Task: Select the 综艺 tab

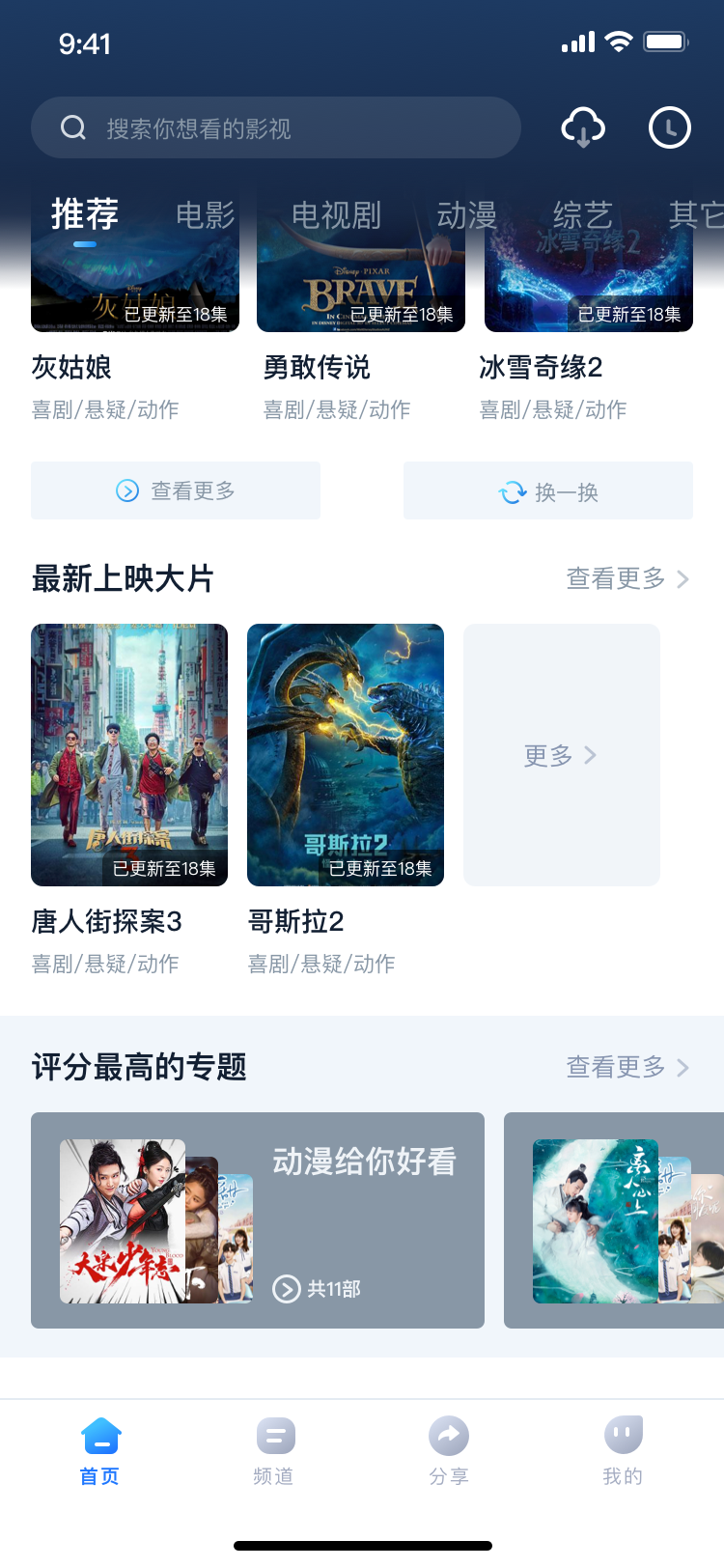Action: 582,214
